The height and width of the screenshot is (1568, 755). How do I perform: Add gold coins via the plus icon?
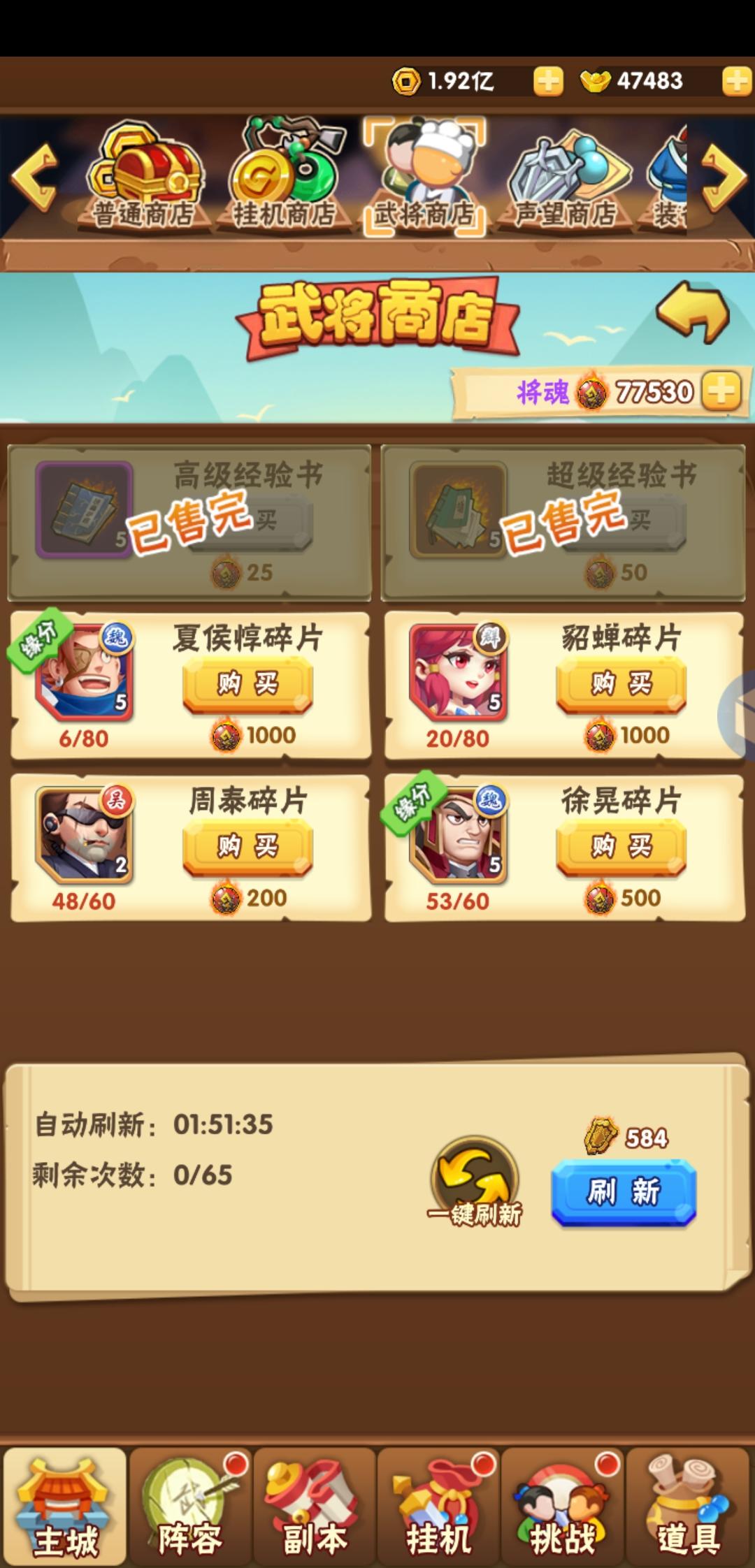(548, 82)
